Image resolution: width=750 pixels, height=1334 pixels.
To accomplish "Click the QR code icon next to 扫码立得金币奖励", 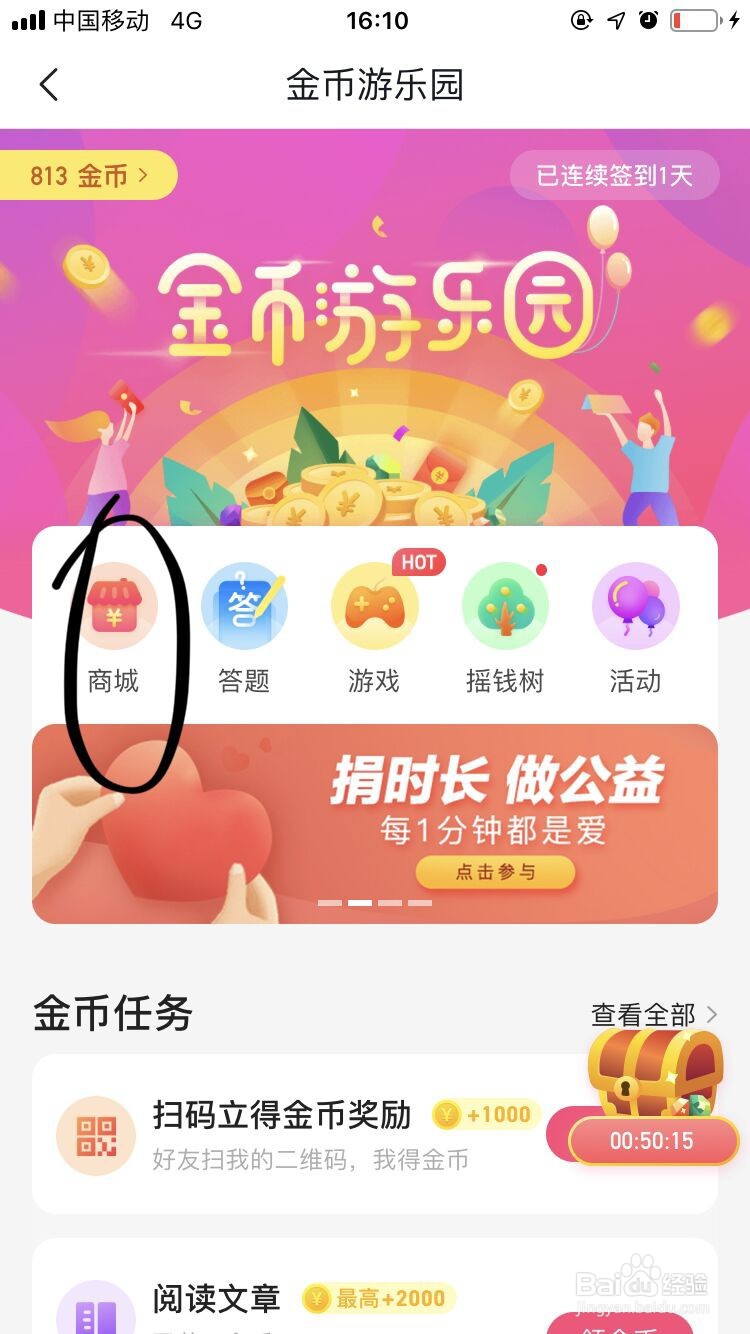I will point(95,1136).
